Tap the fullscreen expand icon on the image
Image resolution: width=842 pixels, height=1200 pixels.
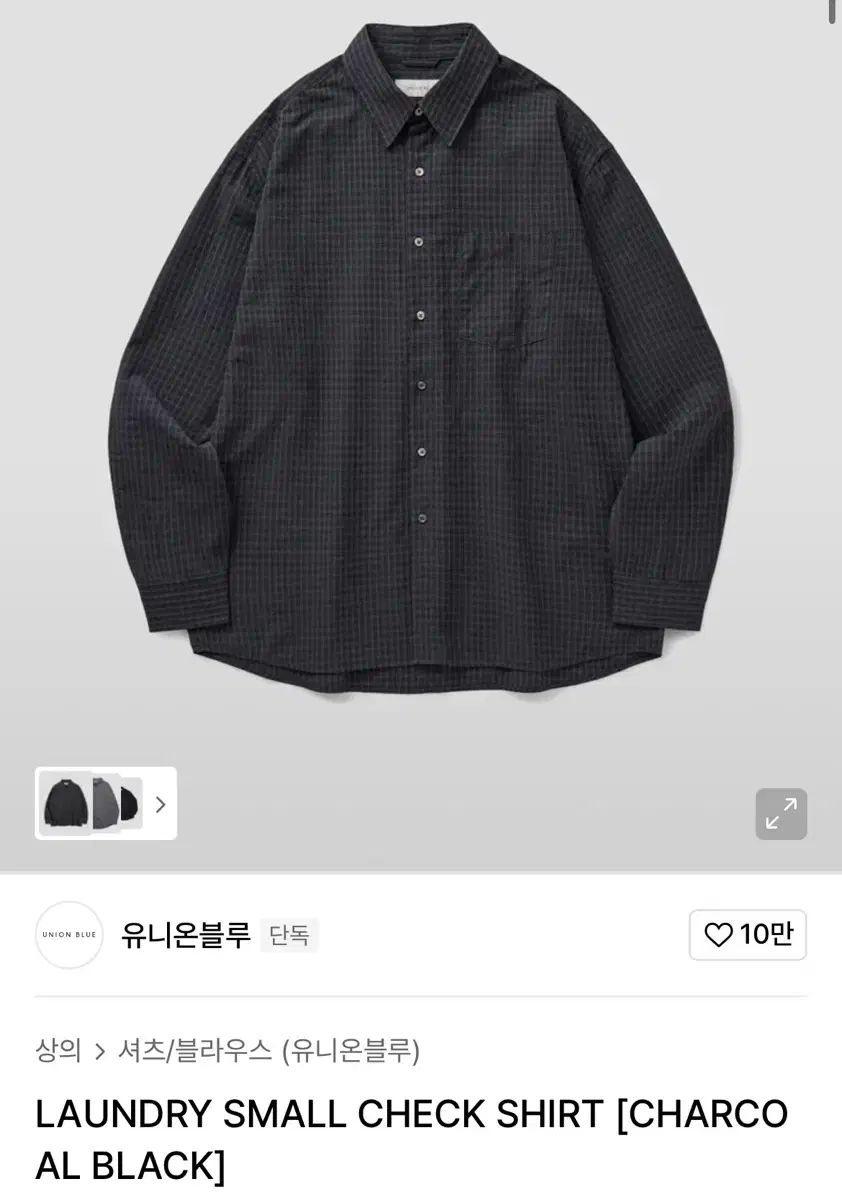781,814
